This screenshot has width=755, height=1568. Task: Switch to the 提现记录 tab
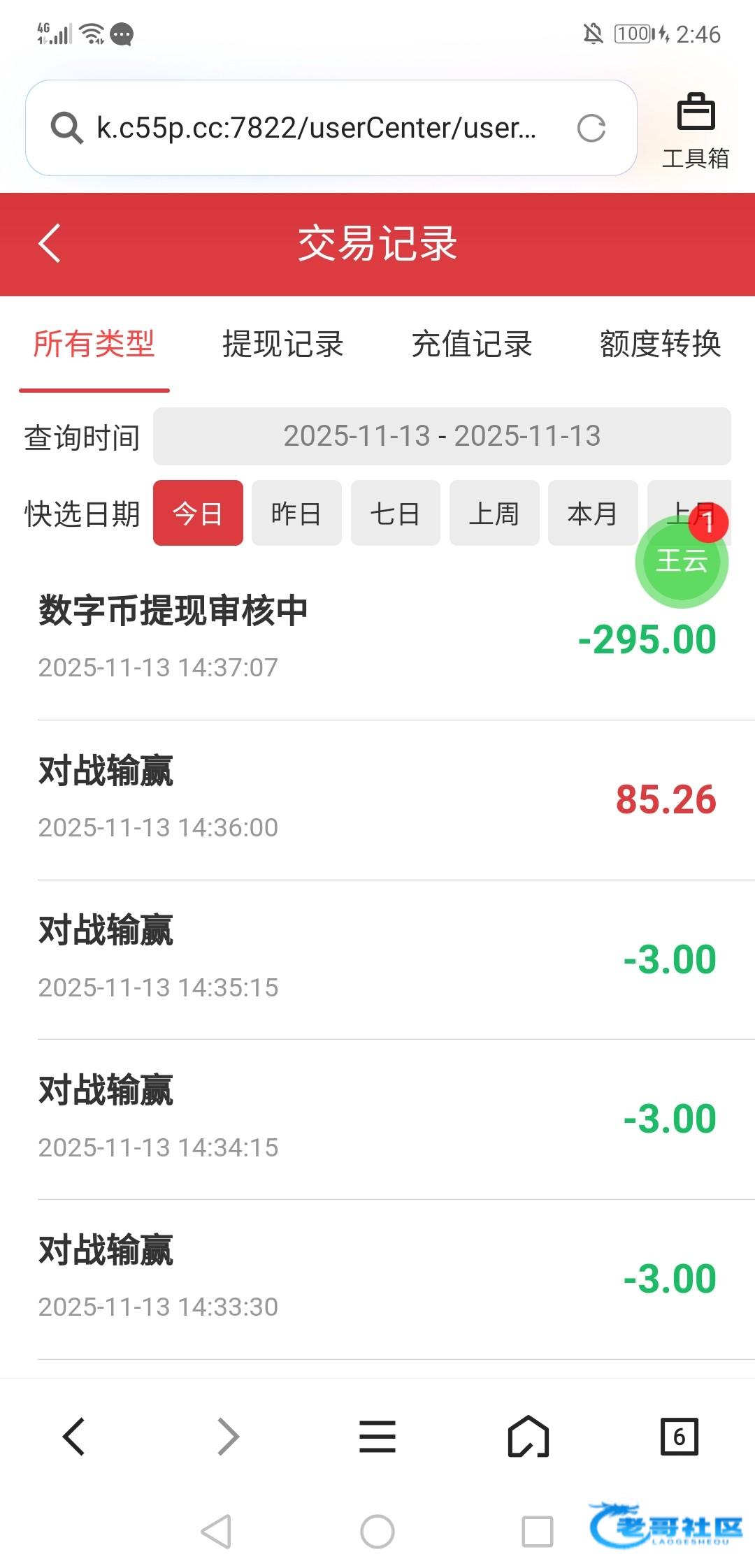coord(282,344)
